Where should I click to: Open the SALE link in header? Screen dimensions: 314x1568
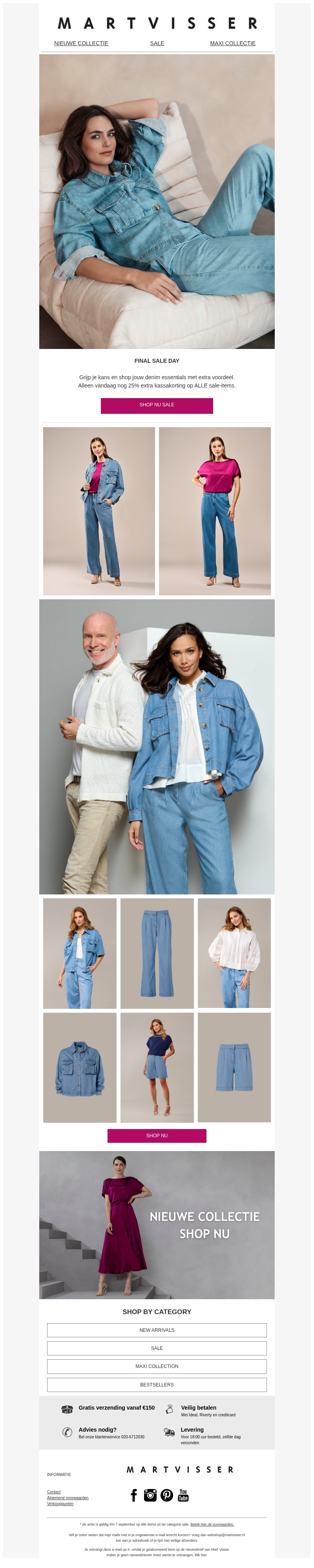(157, 43)
